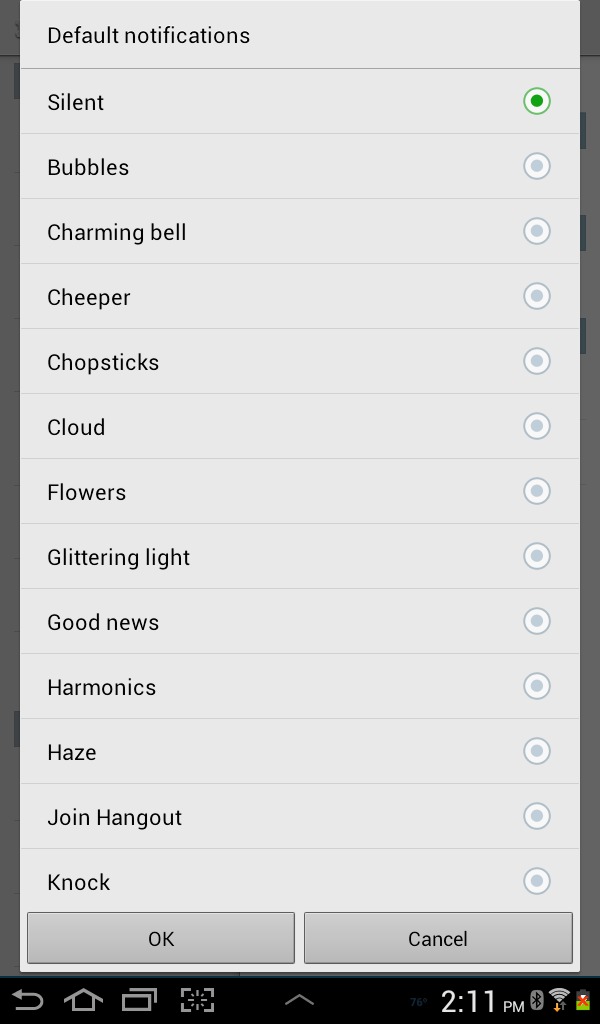This screenshot has width=600, height=1024.
Task: Choose the Glittering light tone
Action: pyautogui.click(x=300, y=556)
